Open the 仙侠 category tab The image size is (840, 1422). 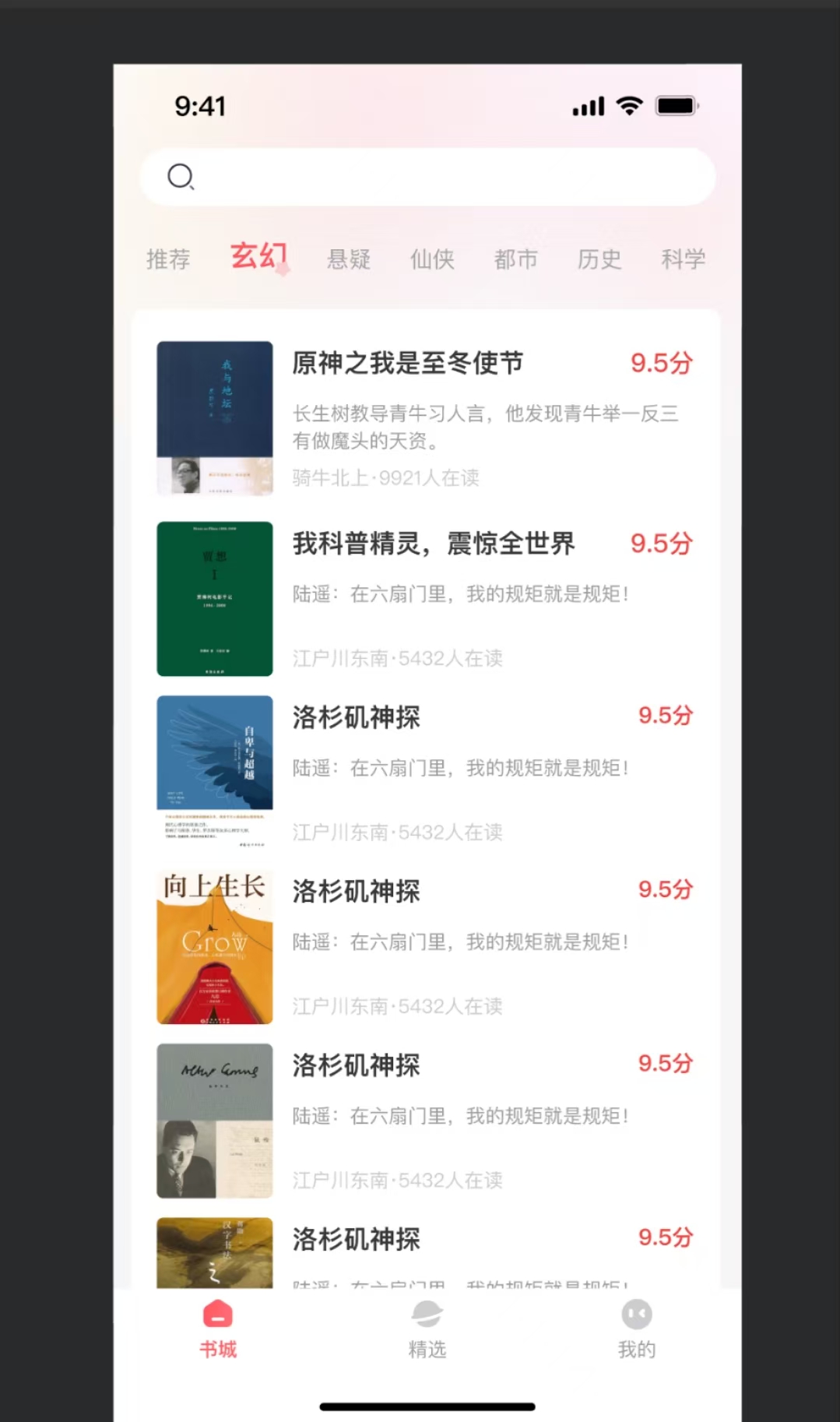click(x=432, y=259)
